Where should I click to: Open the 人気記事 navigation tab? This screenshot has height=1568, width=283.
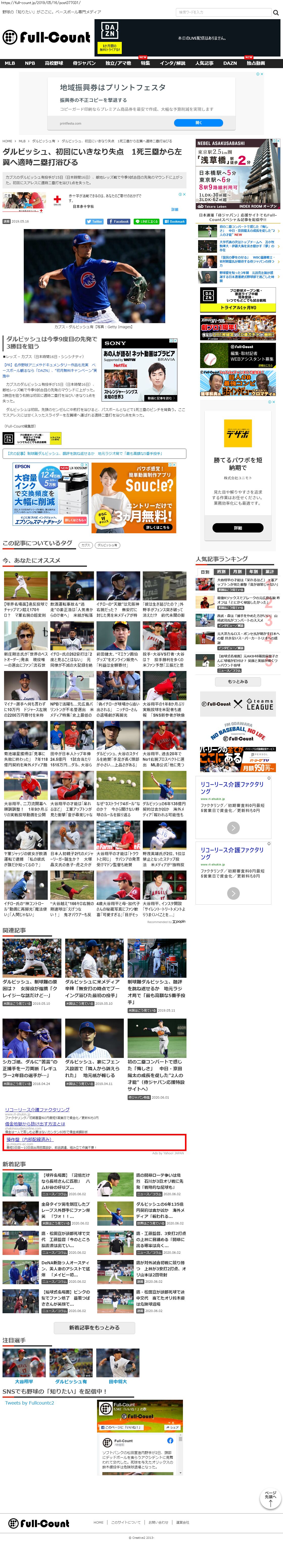204,63
